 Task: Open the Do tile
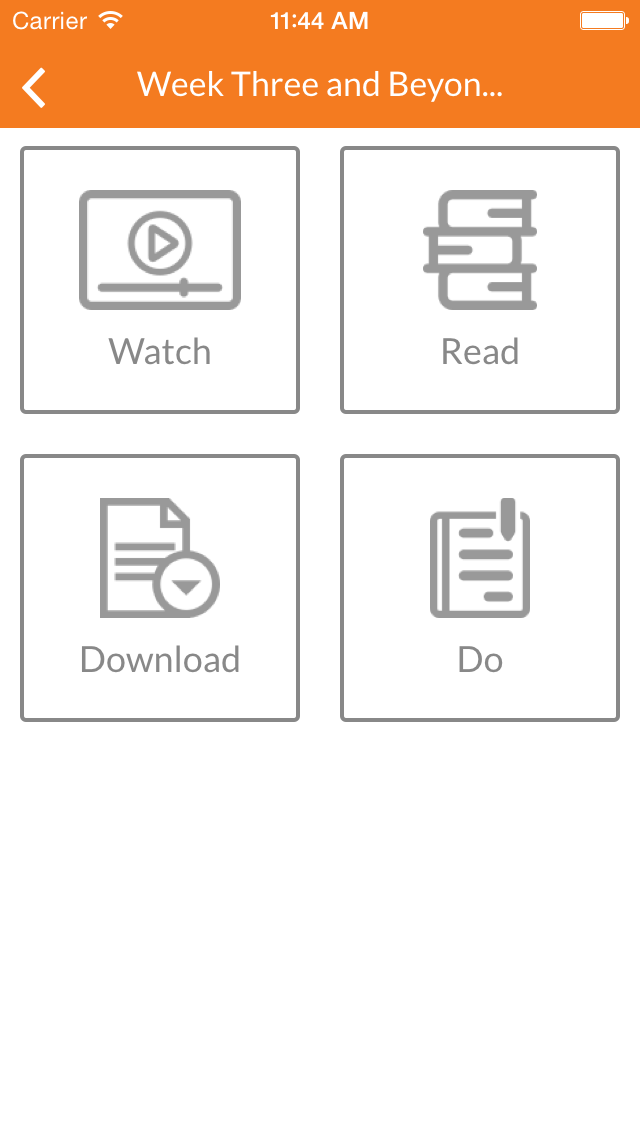(480, 588)
